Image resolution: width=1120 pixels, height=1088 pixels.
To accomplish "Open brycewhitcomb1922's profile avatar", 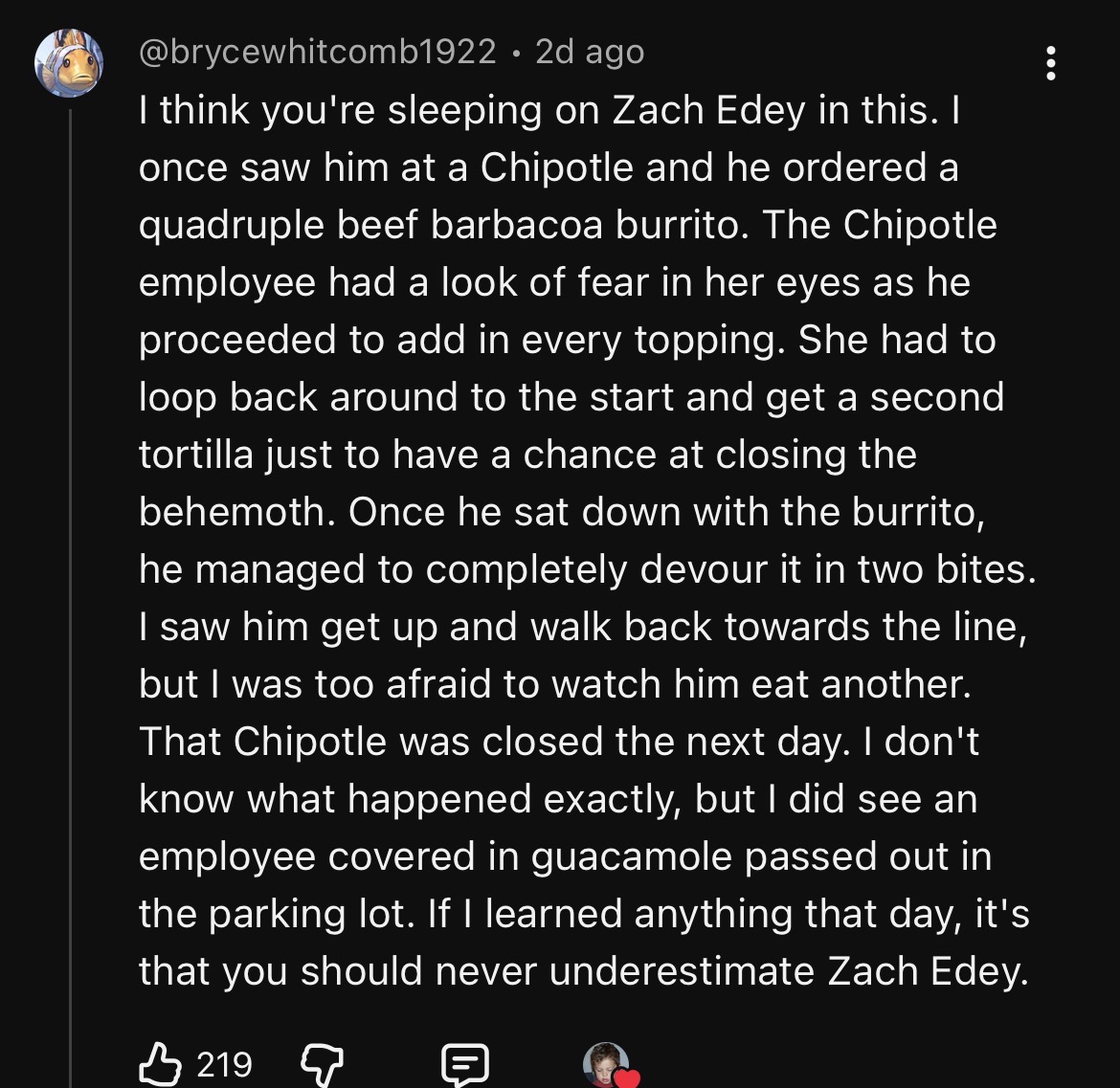I will 69,63.
